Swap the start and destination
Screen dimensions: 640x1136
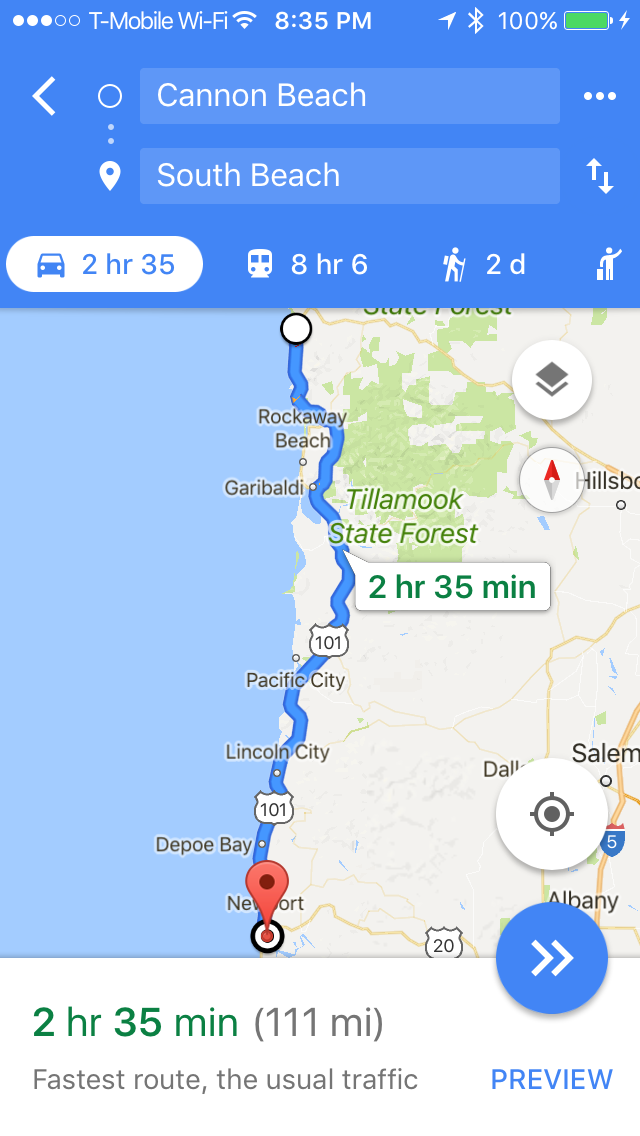(x=599, y=176)
